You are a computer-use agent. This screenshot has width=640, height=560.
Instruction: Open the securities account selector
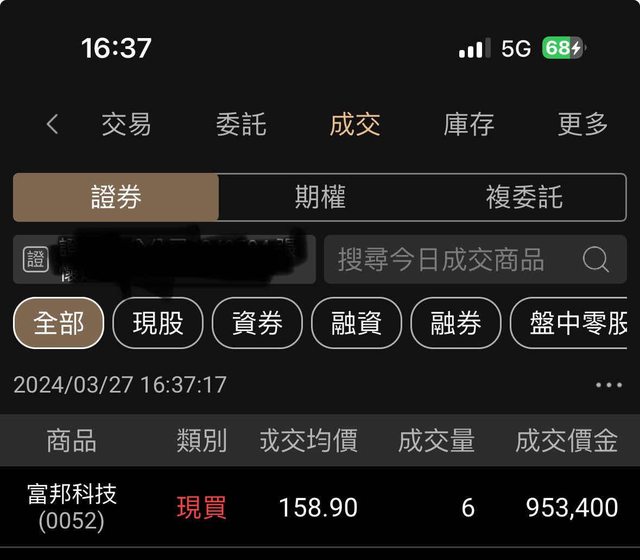click(x=164, y=260)
